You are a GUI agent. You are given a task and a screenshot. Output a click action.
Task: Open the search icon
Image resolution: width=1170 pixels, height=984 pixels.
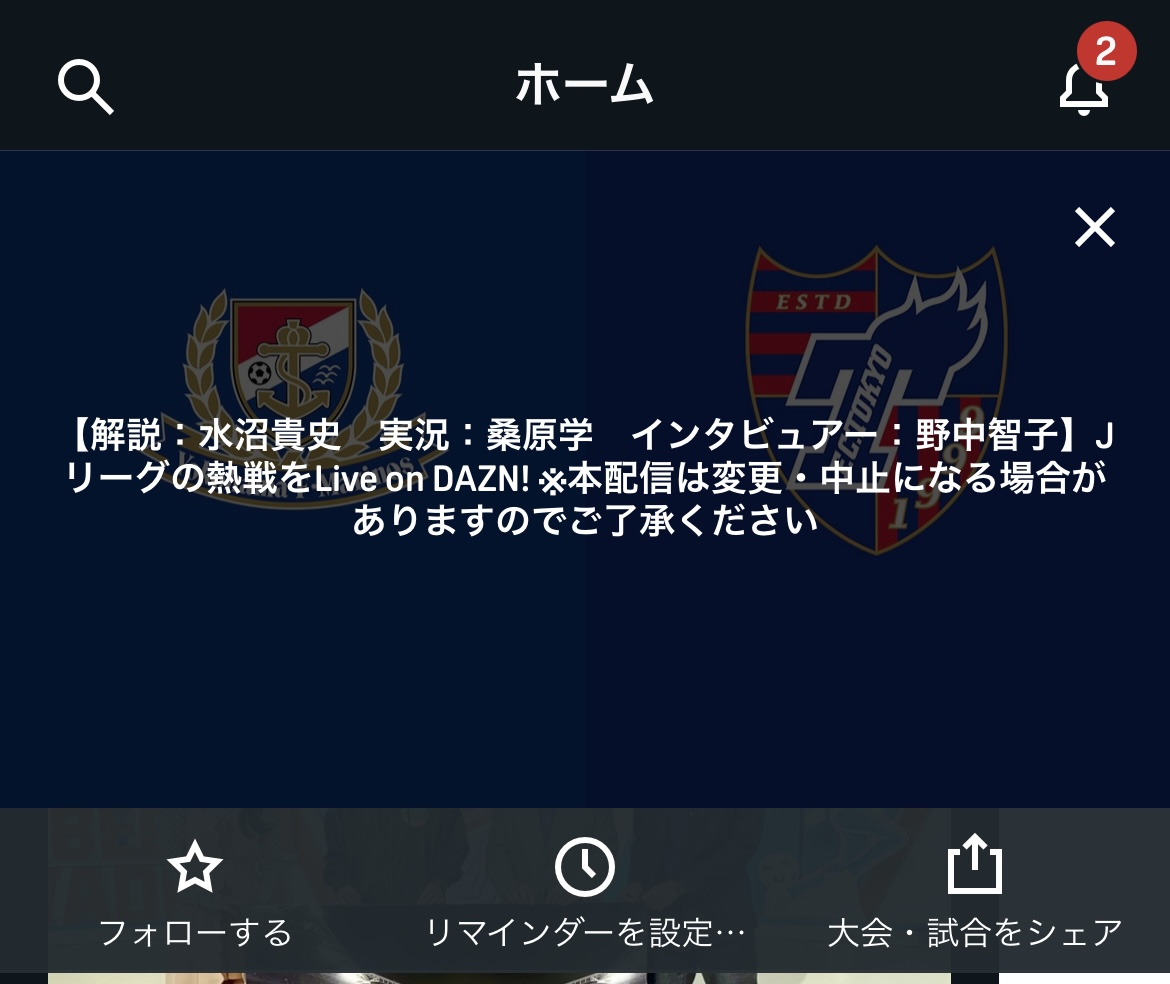[85, 86]
